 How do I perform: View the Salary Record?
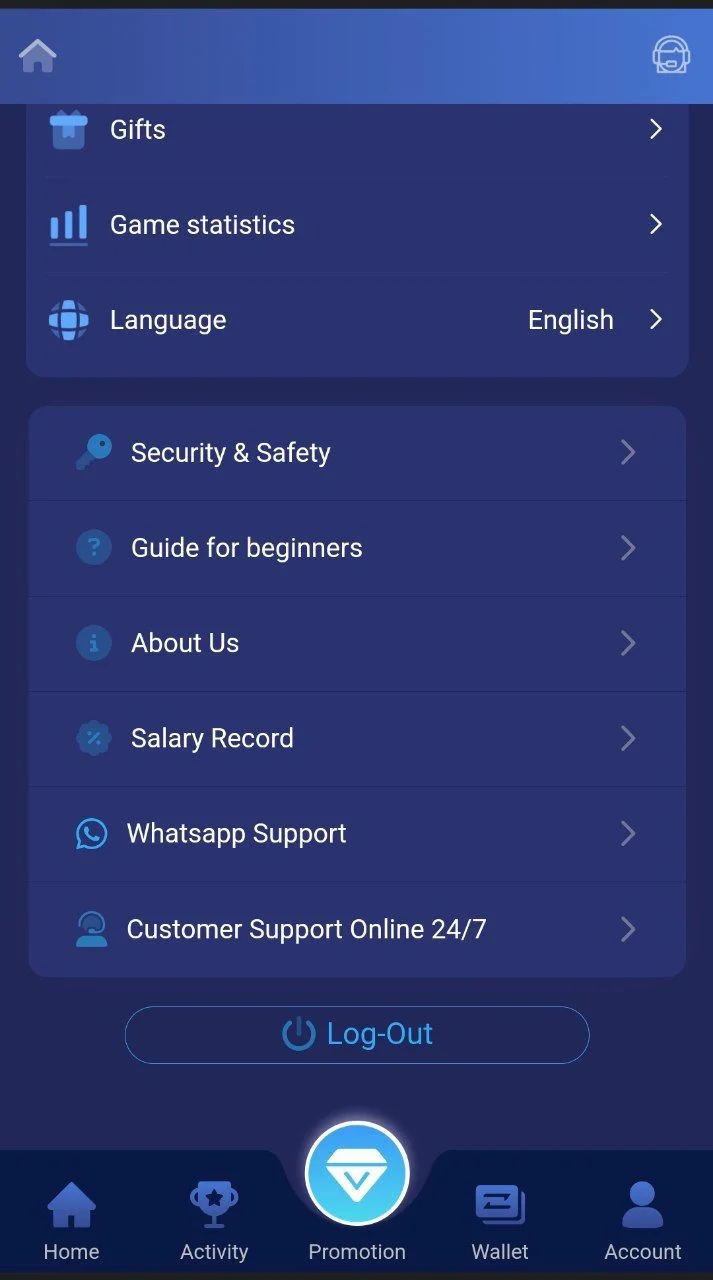[356, 738]
